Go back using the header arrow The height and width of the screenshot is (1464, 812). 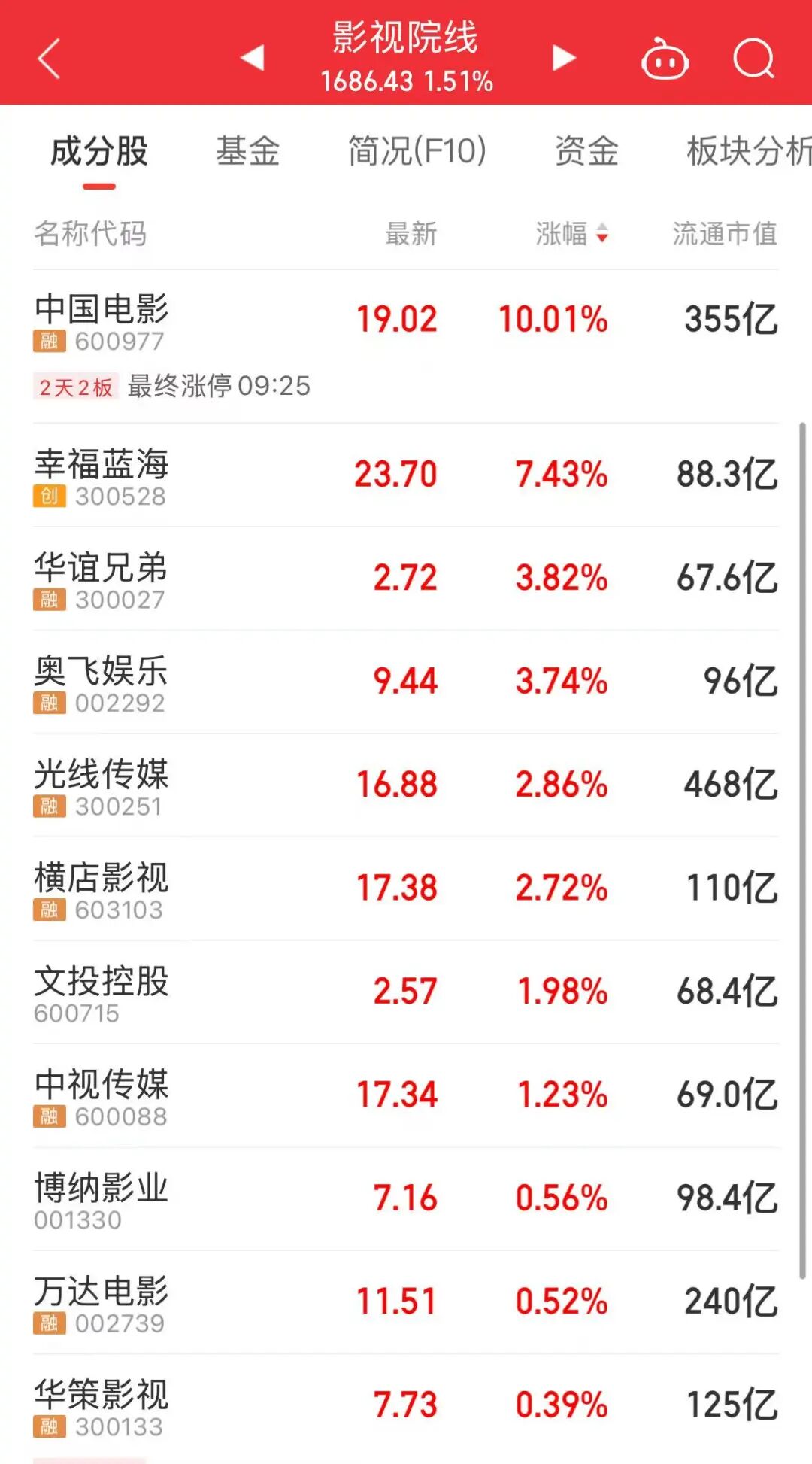click(49, 59)
